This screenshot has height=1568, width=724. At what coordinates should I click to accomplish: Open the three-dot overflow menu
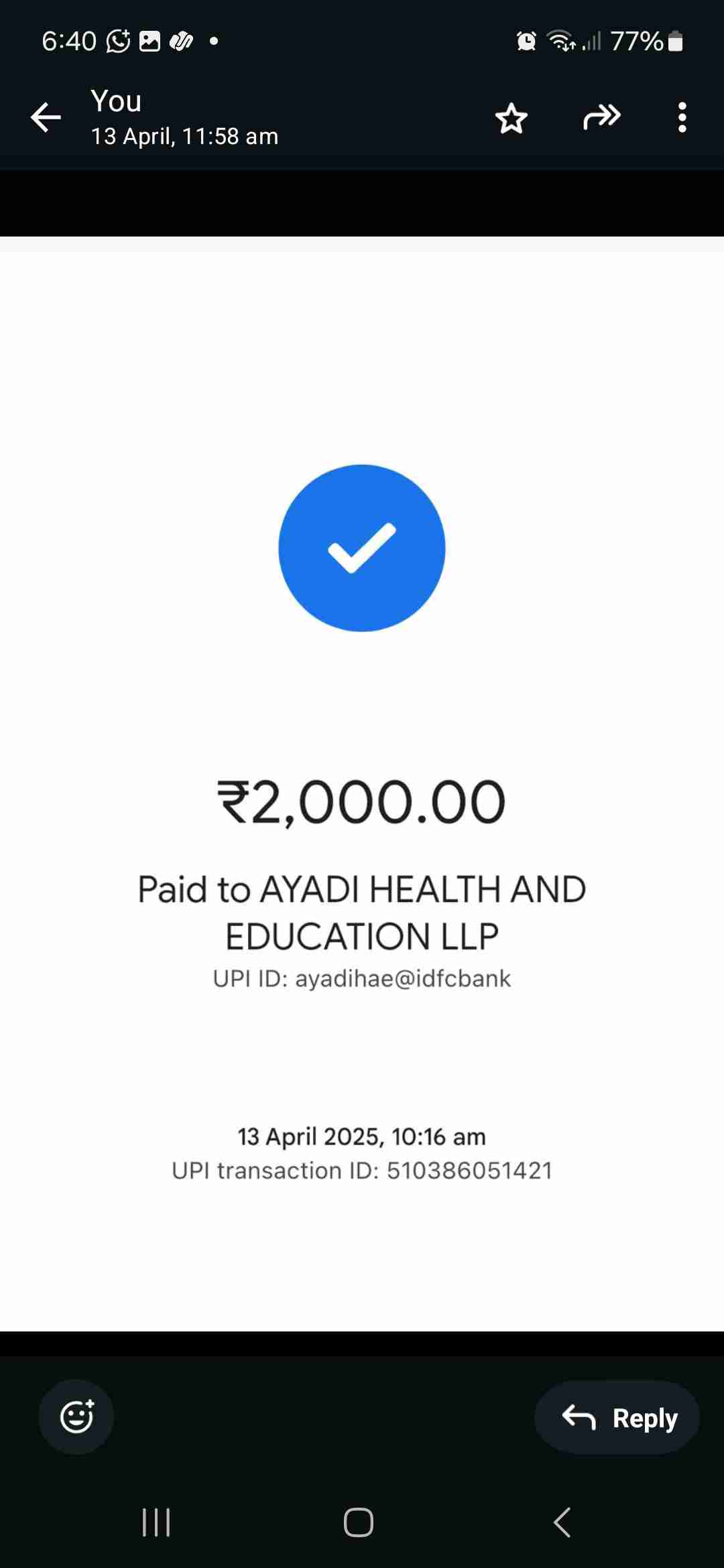pyautogui.click(x=682, y=118)
